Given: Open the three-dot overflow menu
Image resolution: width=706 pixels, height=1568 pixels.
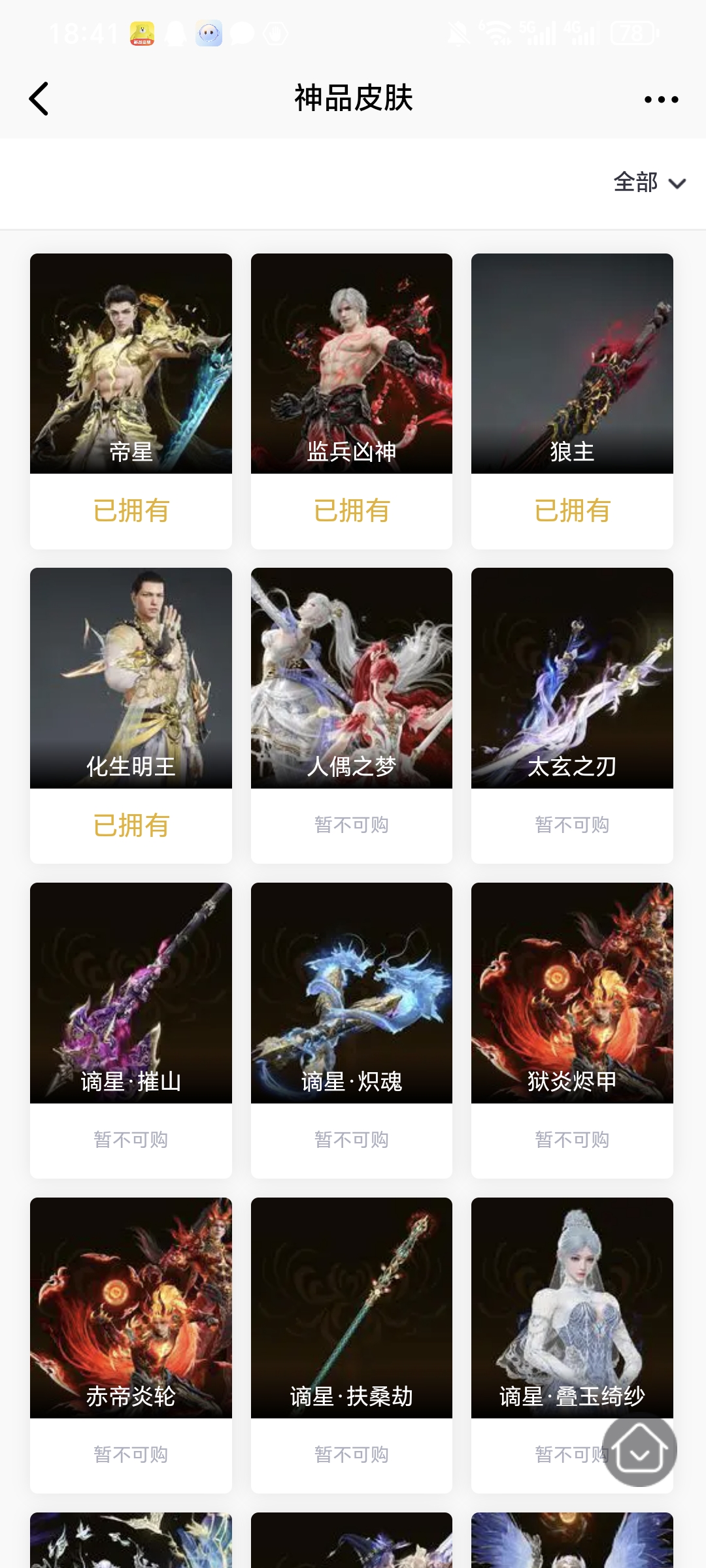Looking at the screenshot, I should pyautogui.click(x=661, y=99).
